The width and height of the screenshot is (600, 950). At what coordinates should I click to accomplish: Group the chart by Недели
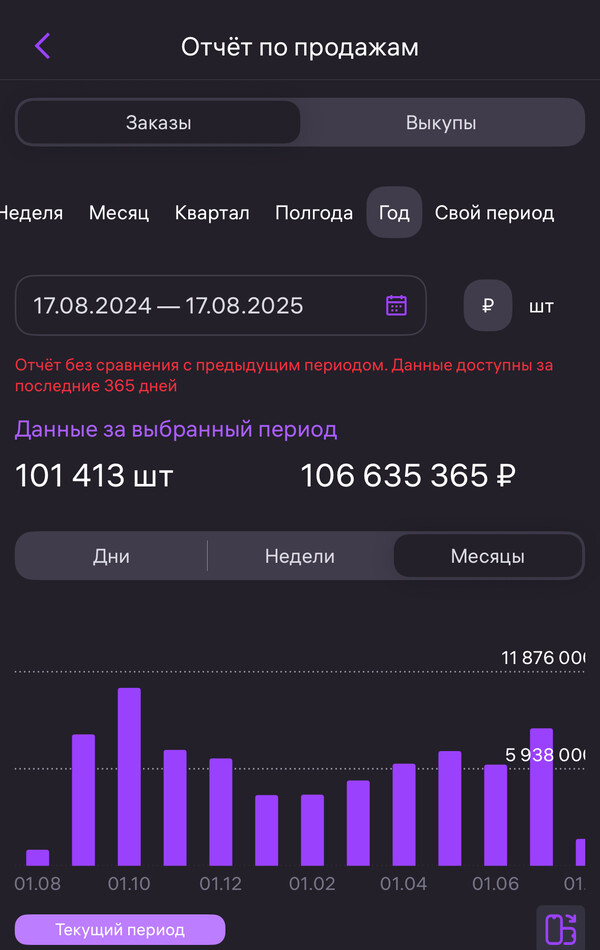pos(300,556)
